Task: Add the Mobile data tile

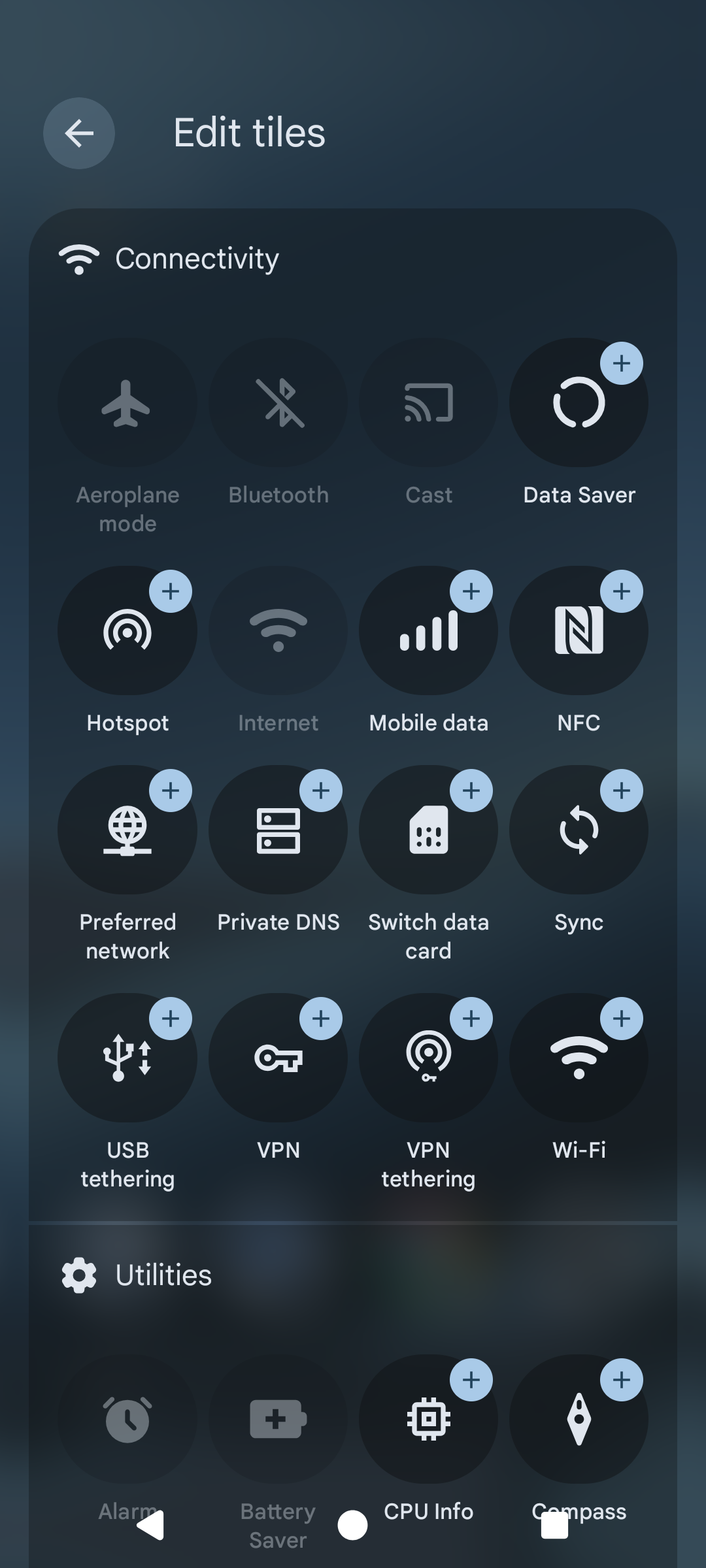Action: tap(471, 591)
